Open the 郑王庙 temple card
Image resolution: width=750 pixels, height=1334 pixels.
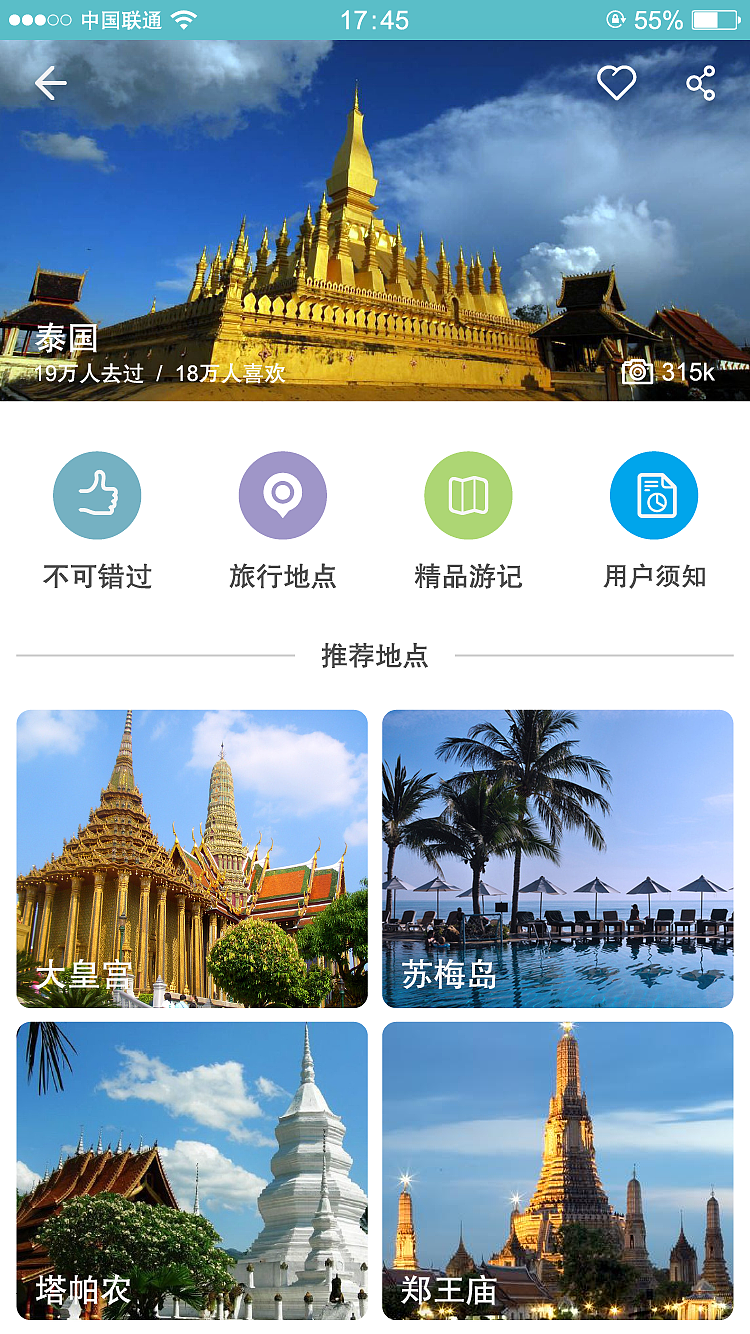tap(557, 1170)
